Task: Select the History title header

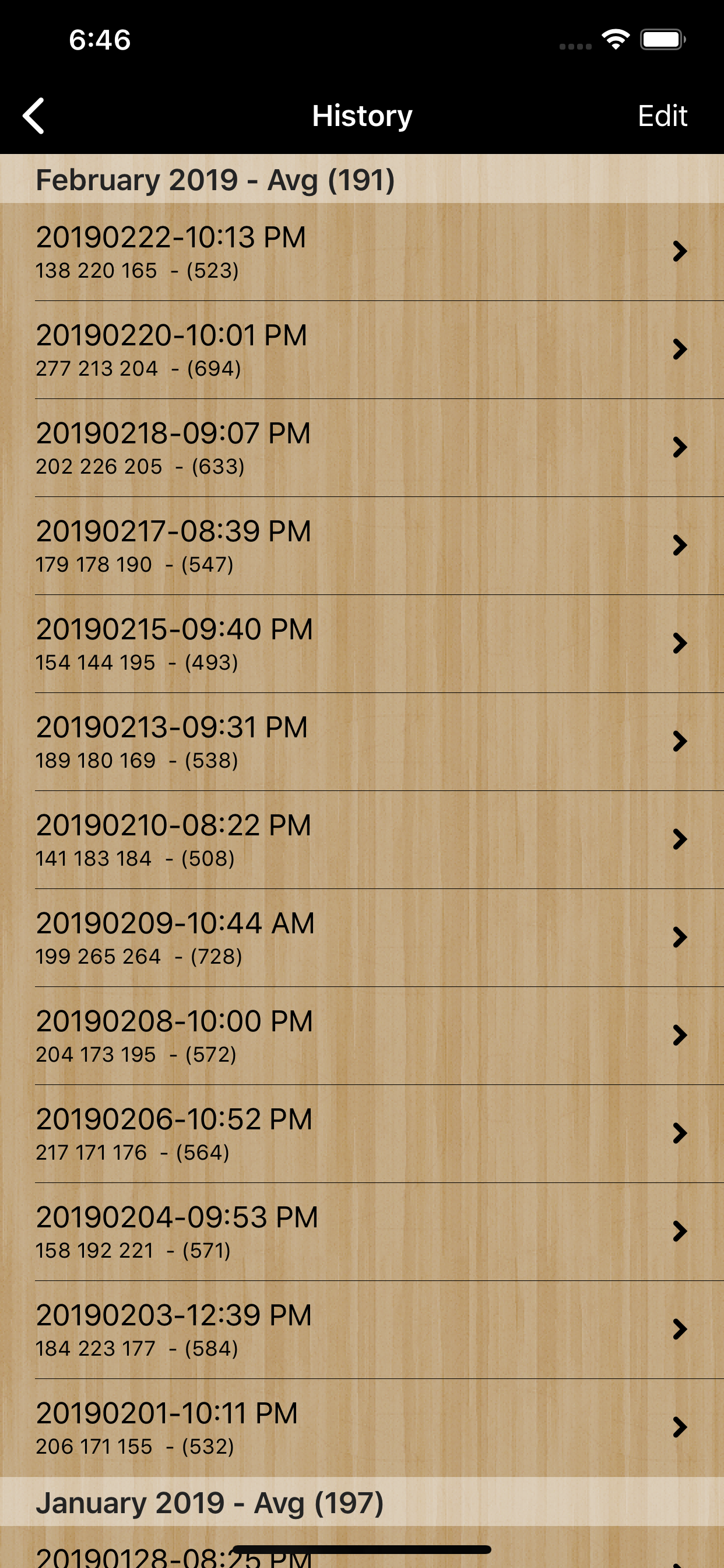Action: [x=362, y=116]
